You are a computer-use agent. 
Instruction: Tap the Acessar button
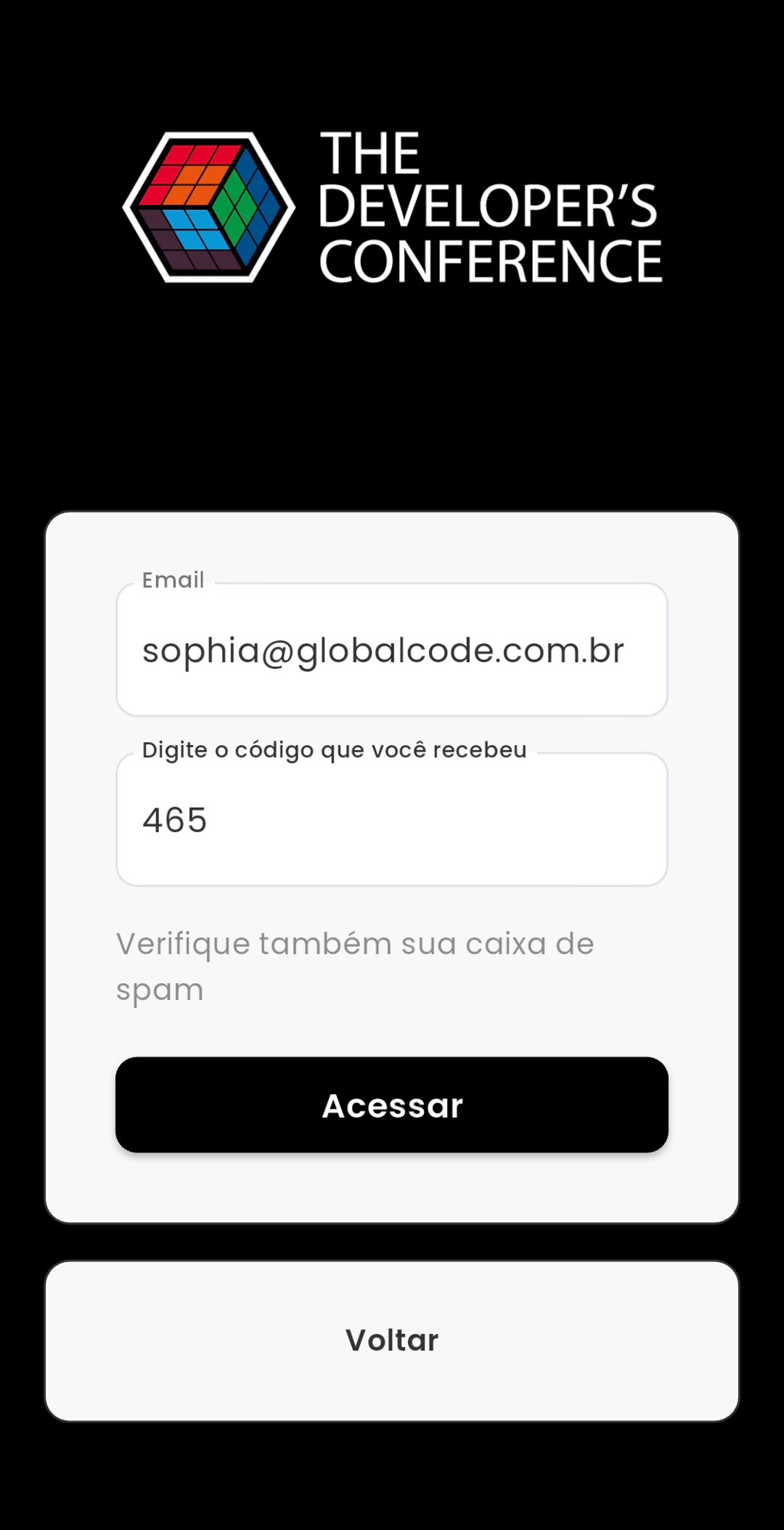[x=392, y=1104]
